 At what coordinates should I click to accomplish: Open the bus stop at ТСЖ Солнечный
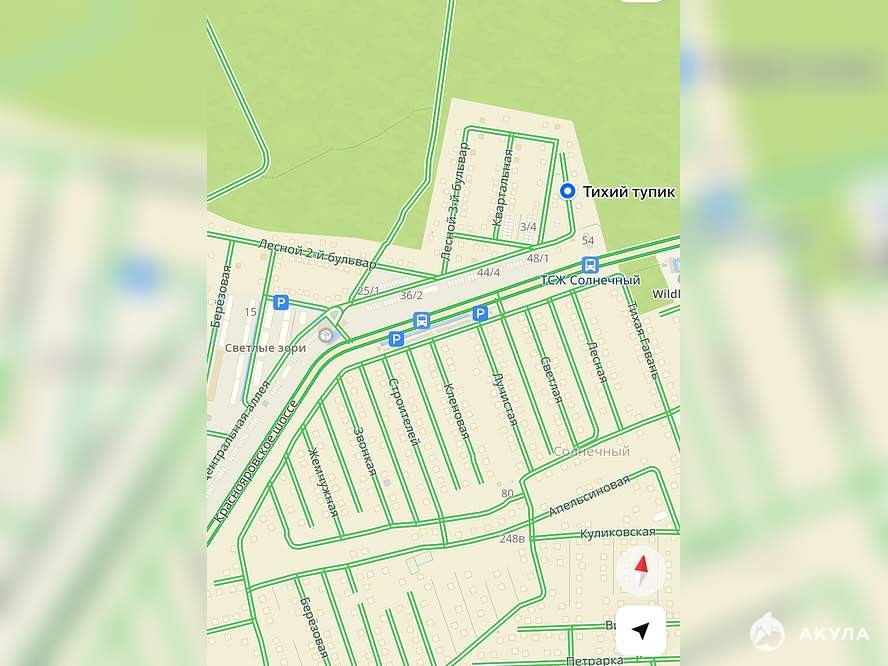tap(590, 265)
